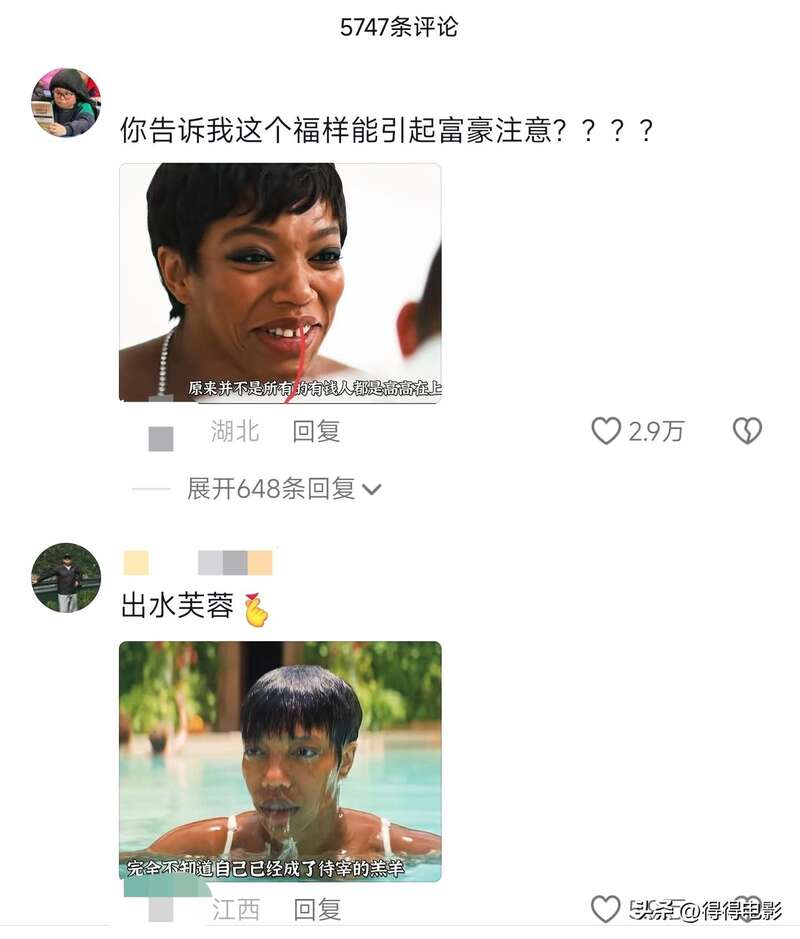This screenshot has height=939, width=800.
Task: Open the swimming pool image in the 出水芙蓉 comment
Action: (280, 761)
